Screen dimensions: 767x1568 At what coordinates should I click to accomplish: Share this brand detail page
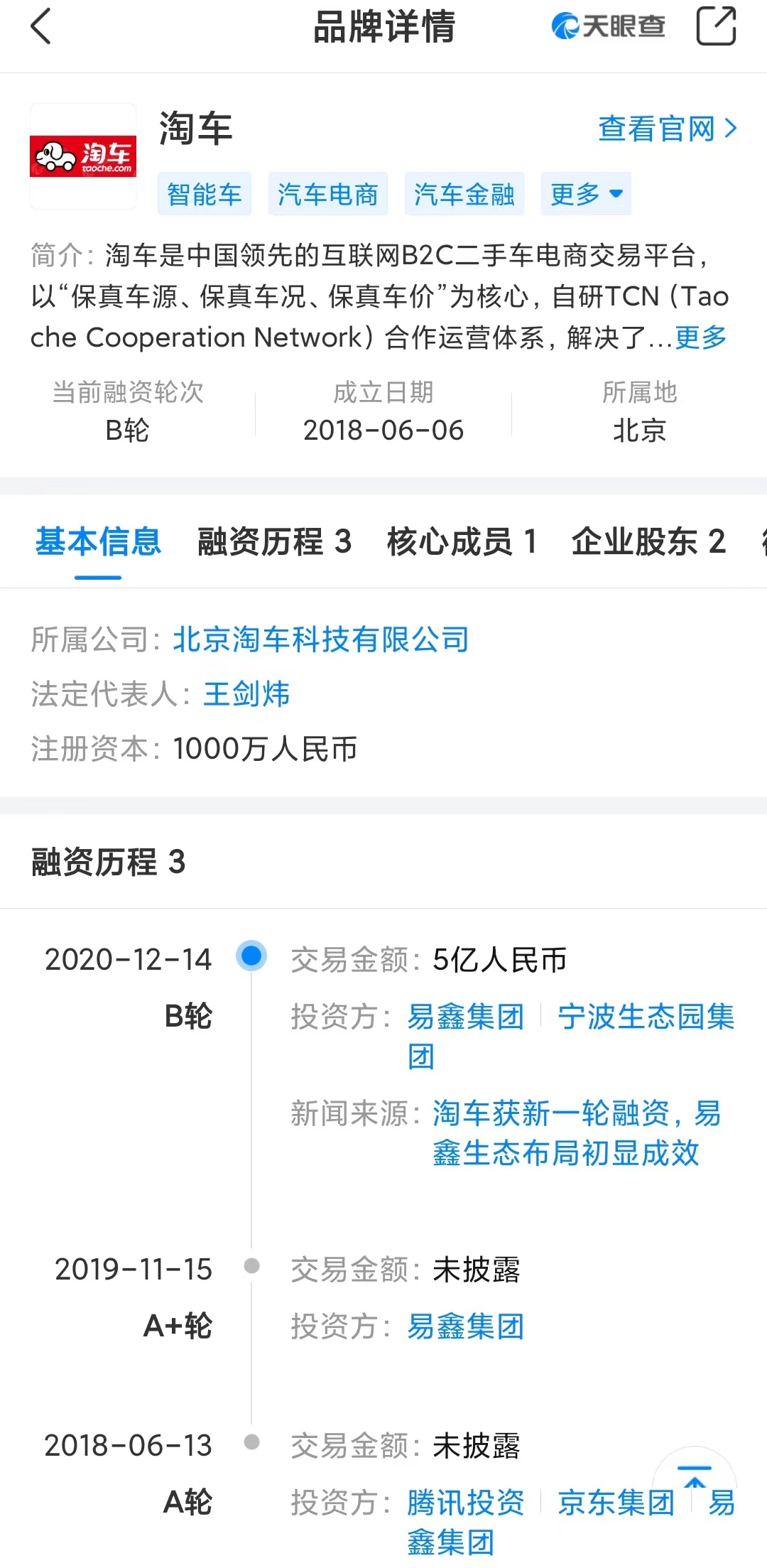716,26
